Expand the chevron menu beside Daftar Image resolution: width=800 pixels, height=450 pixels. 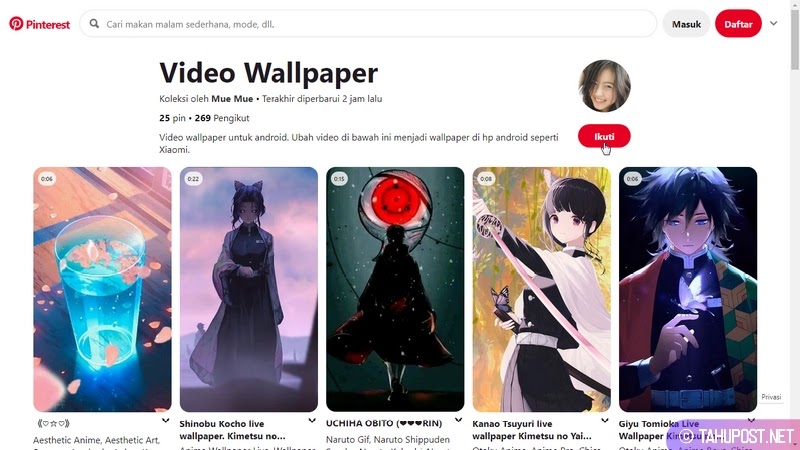point(773,24)
